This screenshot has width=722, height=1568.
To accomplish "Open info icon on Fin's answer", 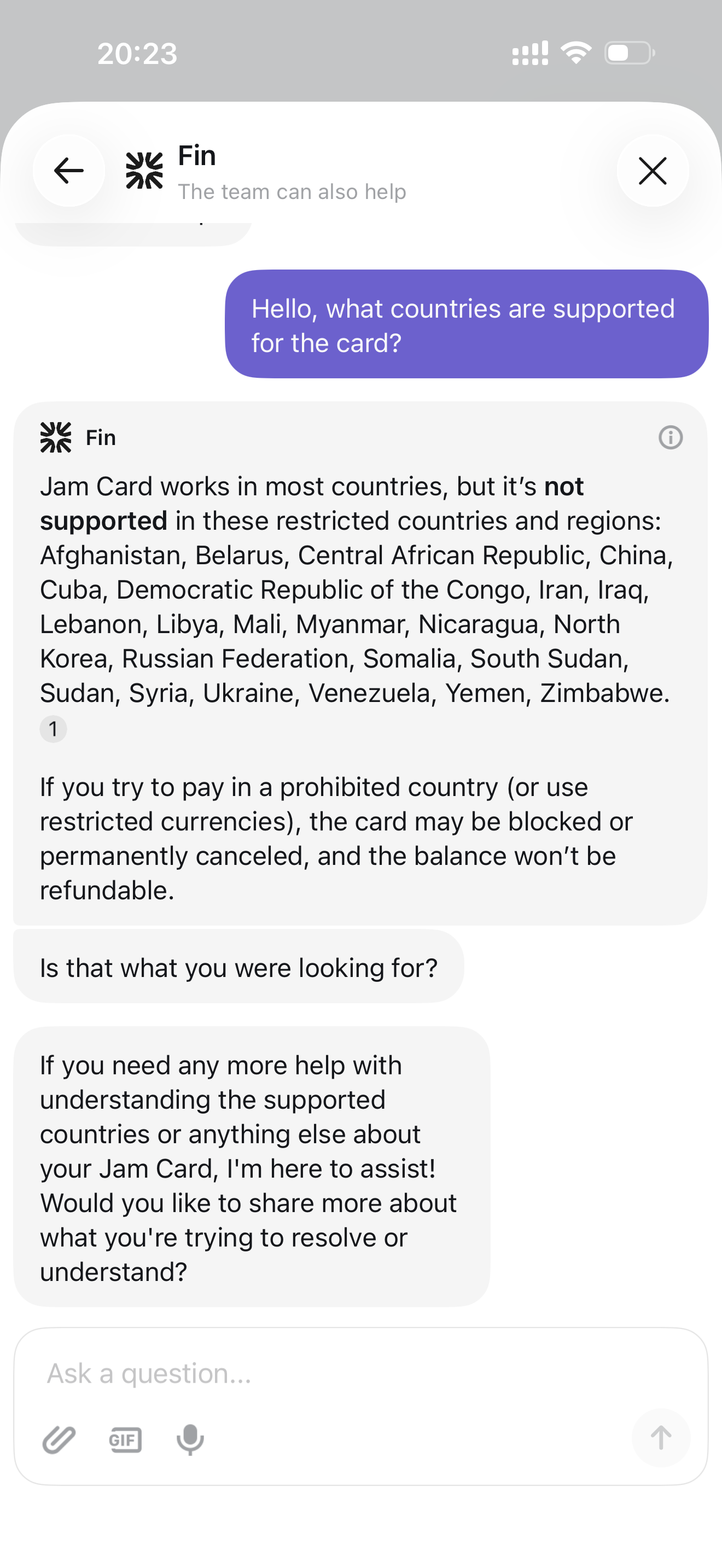I will pos(670,438).
